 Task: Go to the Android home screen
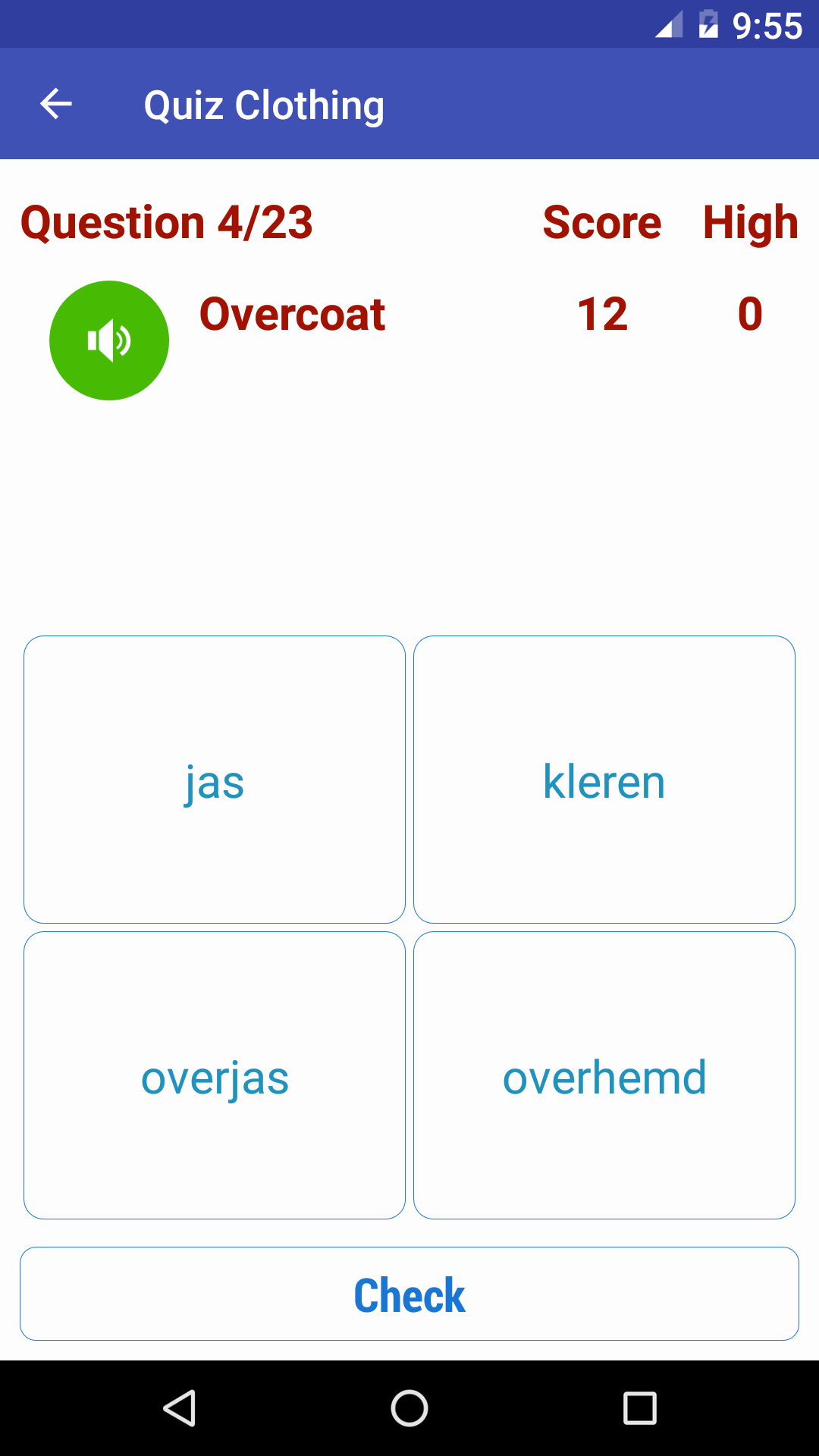409,1409
